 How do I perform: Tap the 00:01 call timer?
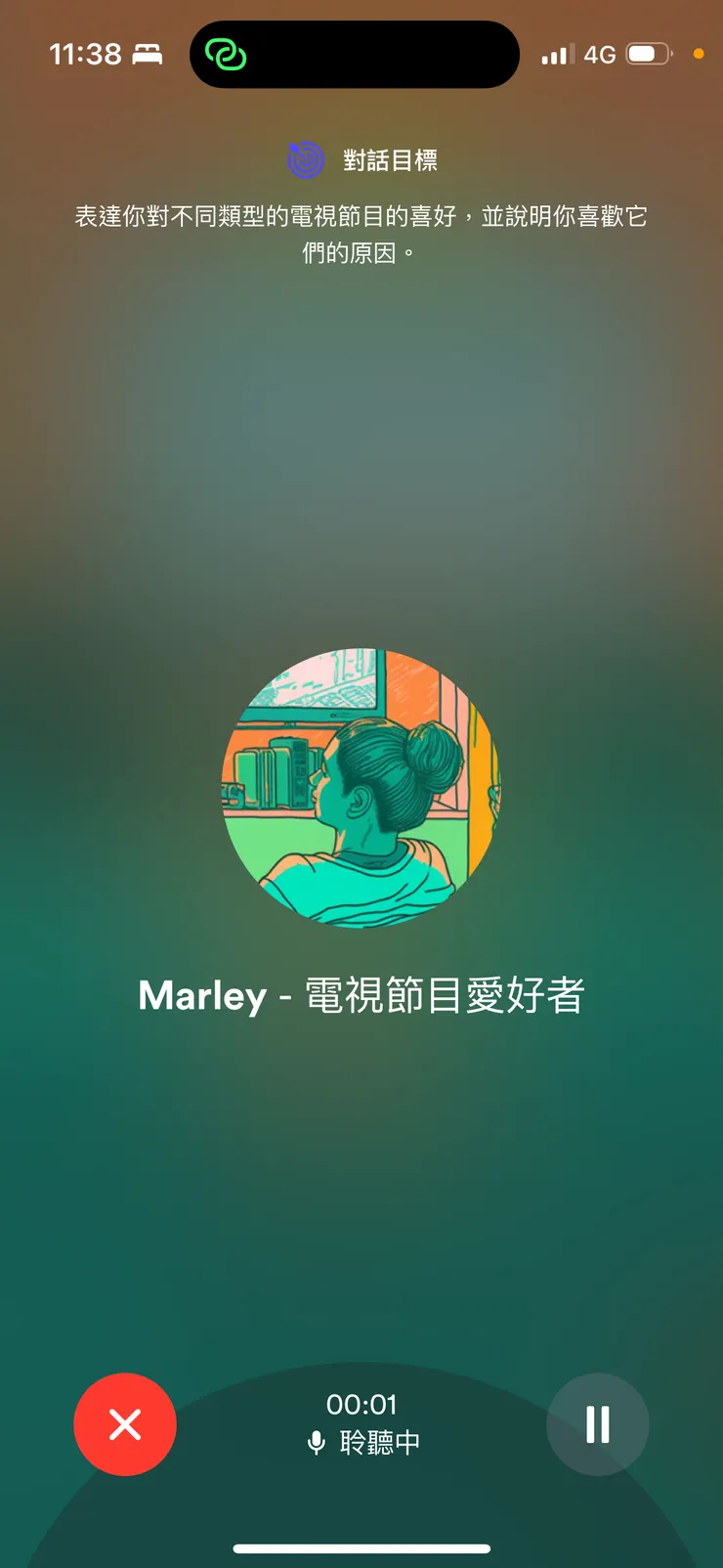point(361,1405)
